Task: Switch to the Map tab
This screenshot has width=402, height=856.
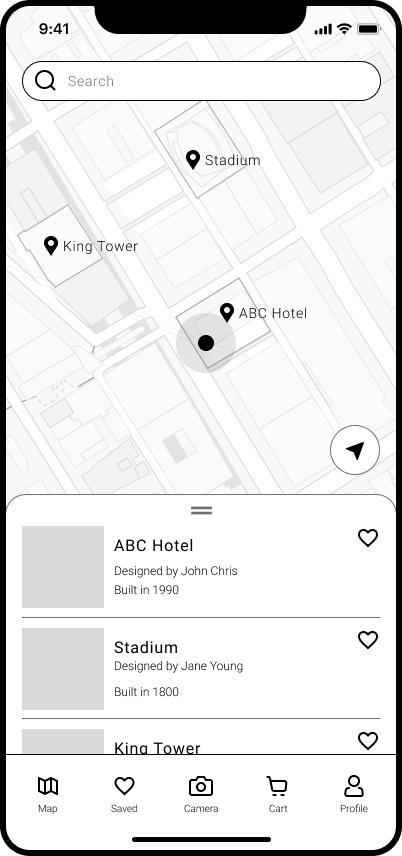Action: pos(48,794)
